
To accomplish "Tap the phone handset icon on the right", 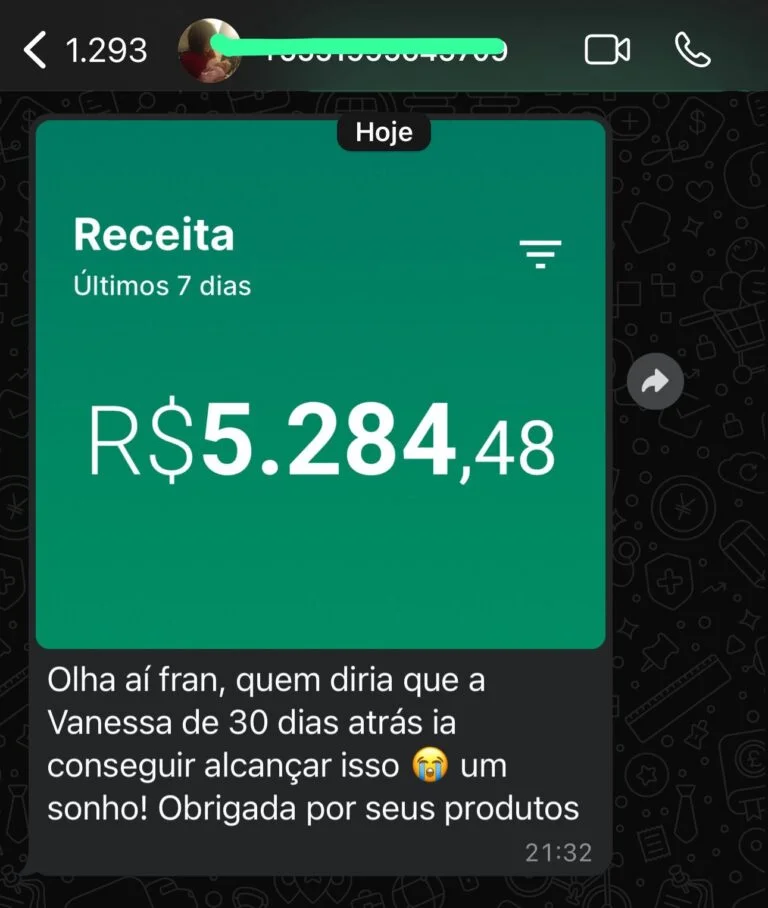I will tap(695, 50).
